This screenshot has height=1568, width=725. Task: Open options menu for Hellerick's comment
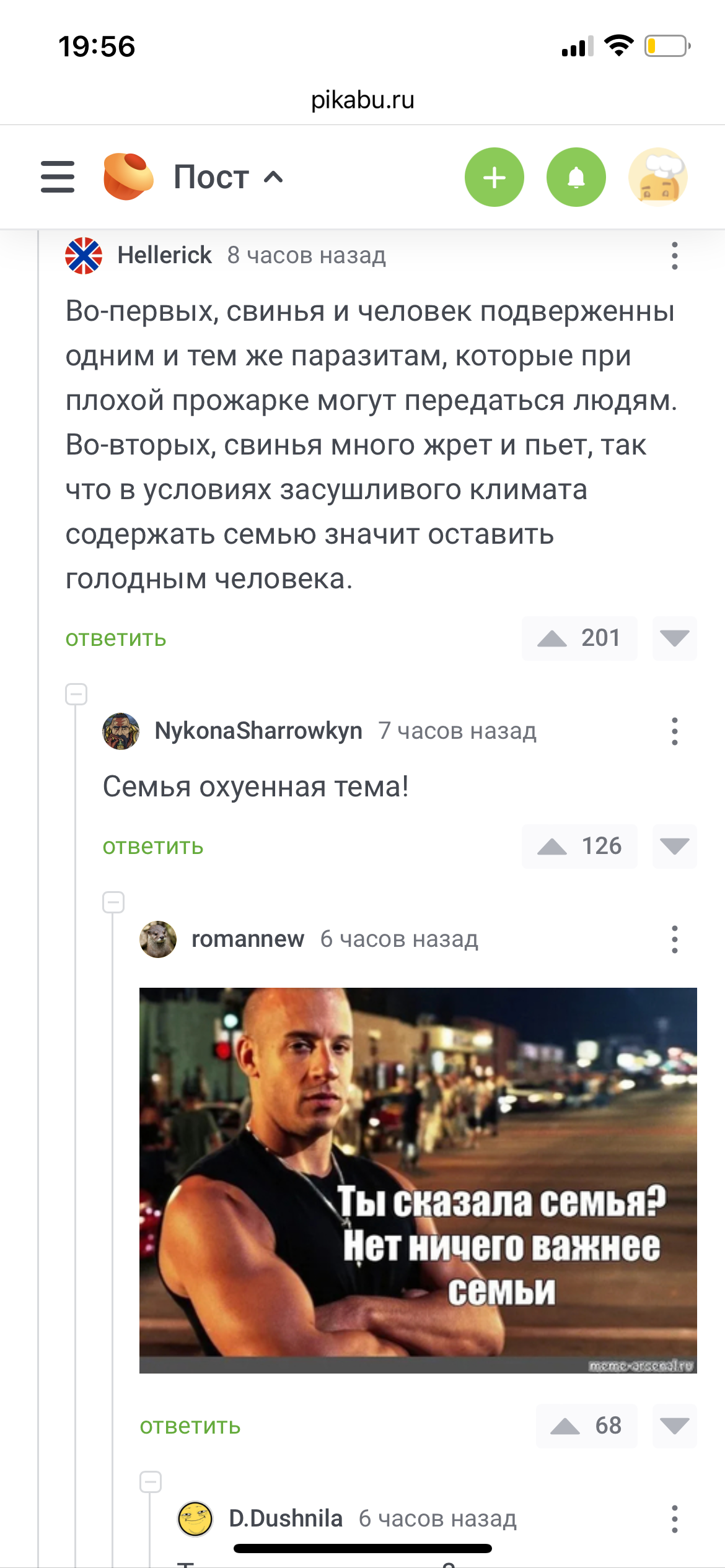point(674,256)
